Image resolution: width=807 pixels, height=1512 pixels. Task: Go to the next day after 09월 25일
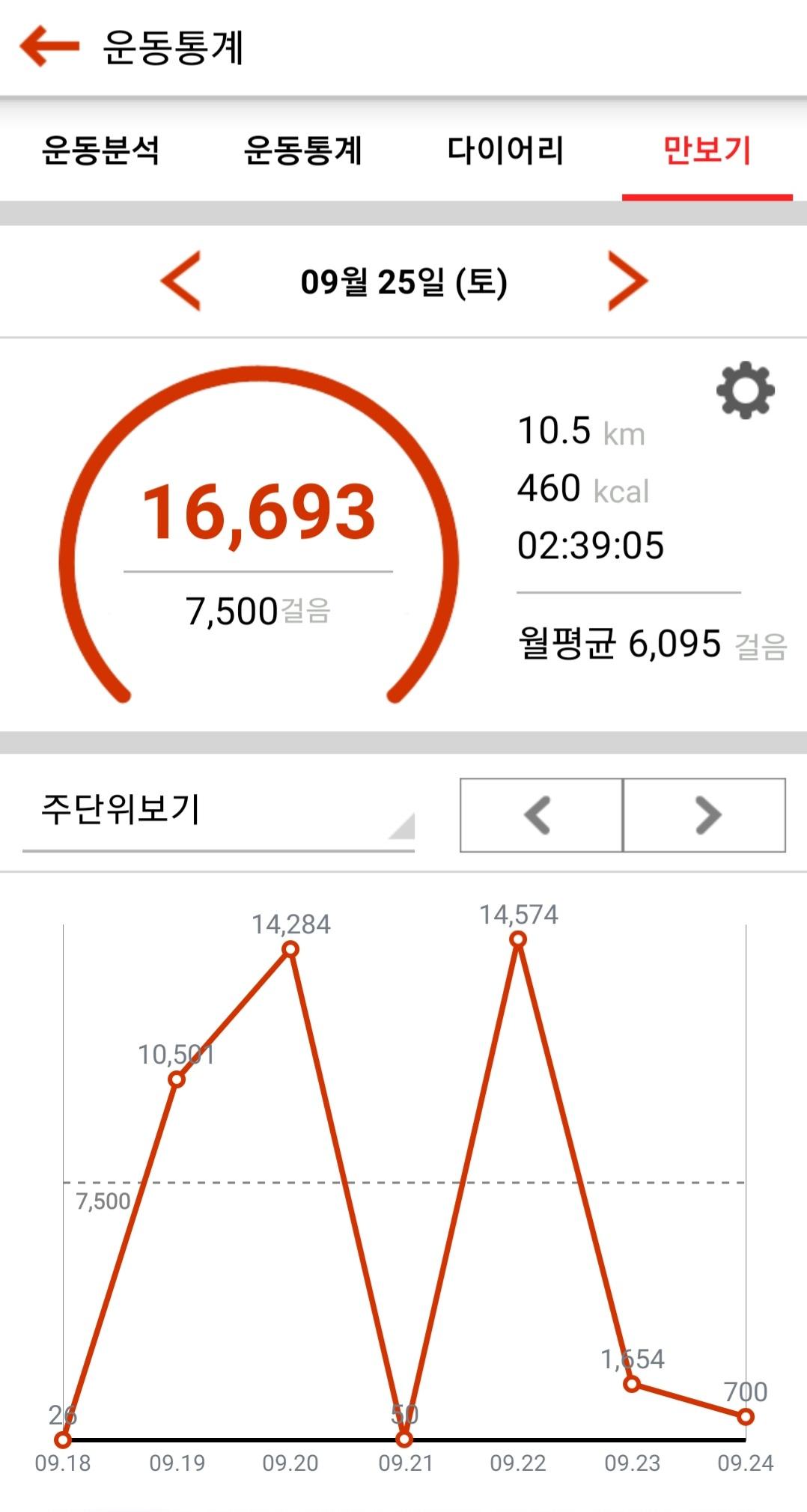tap(627, 281)
